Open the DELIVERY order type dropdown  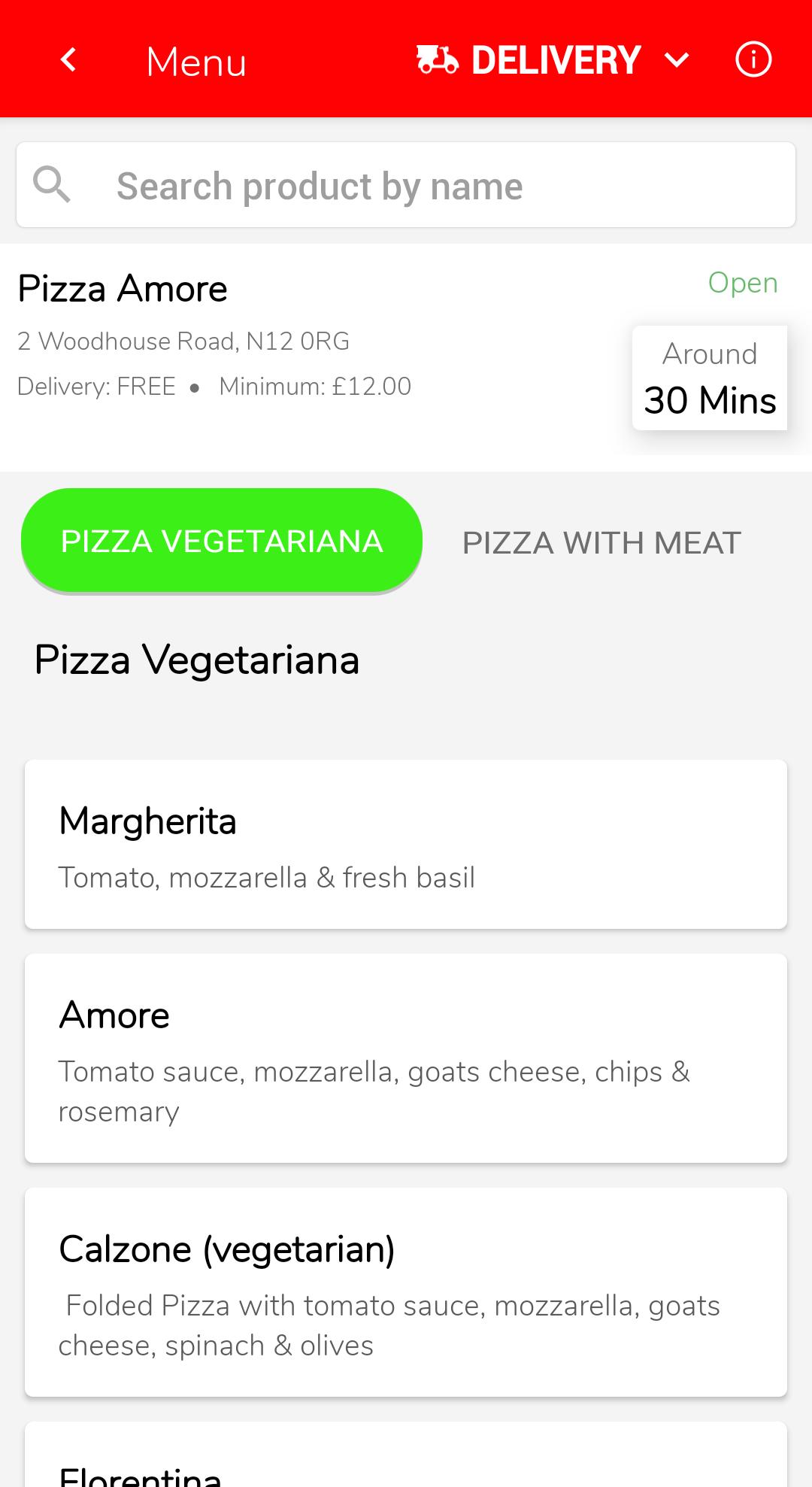[x=553, y=60]
